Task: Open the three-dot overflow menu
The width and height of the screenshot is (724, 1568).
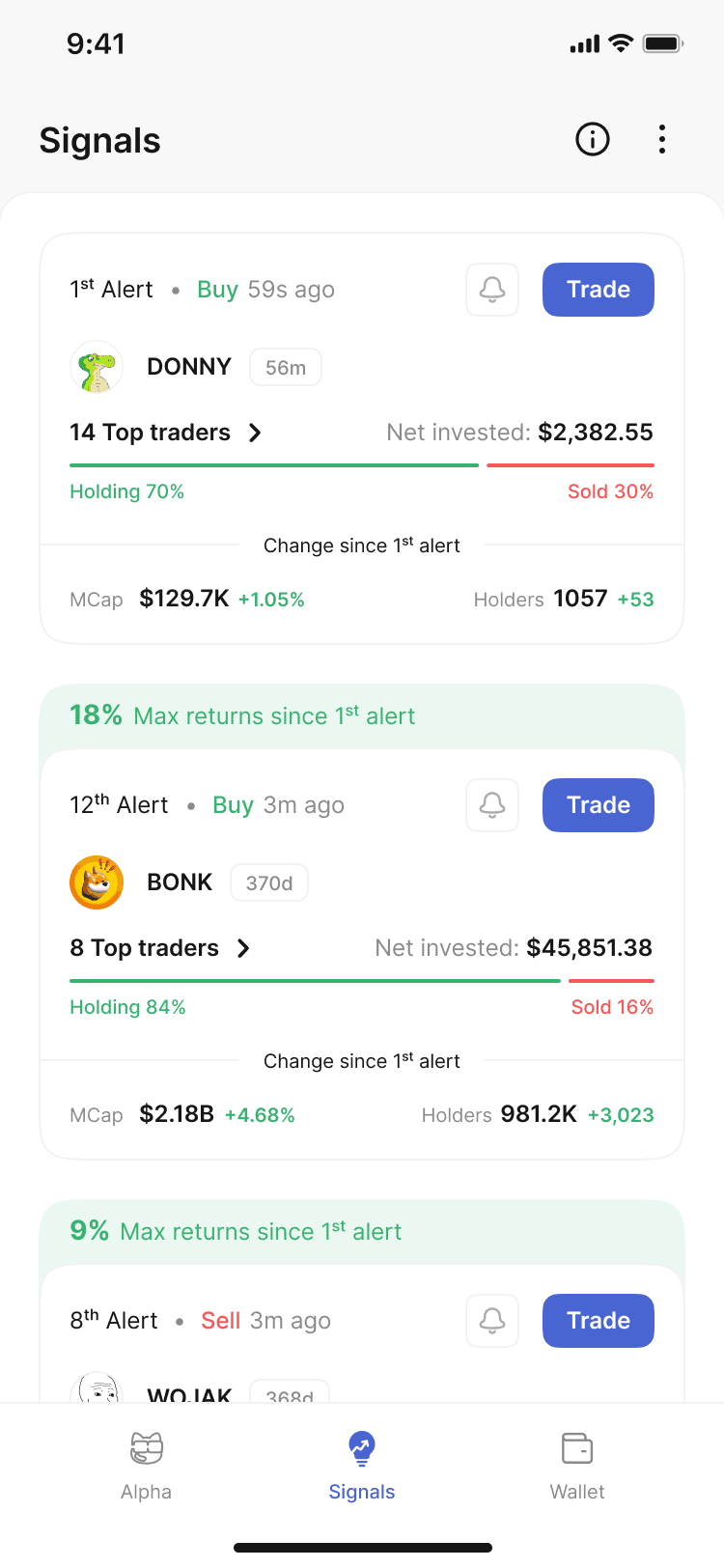Action: pos(662,140)
